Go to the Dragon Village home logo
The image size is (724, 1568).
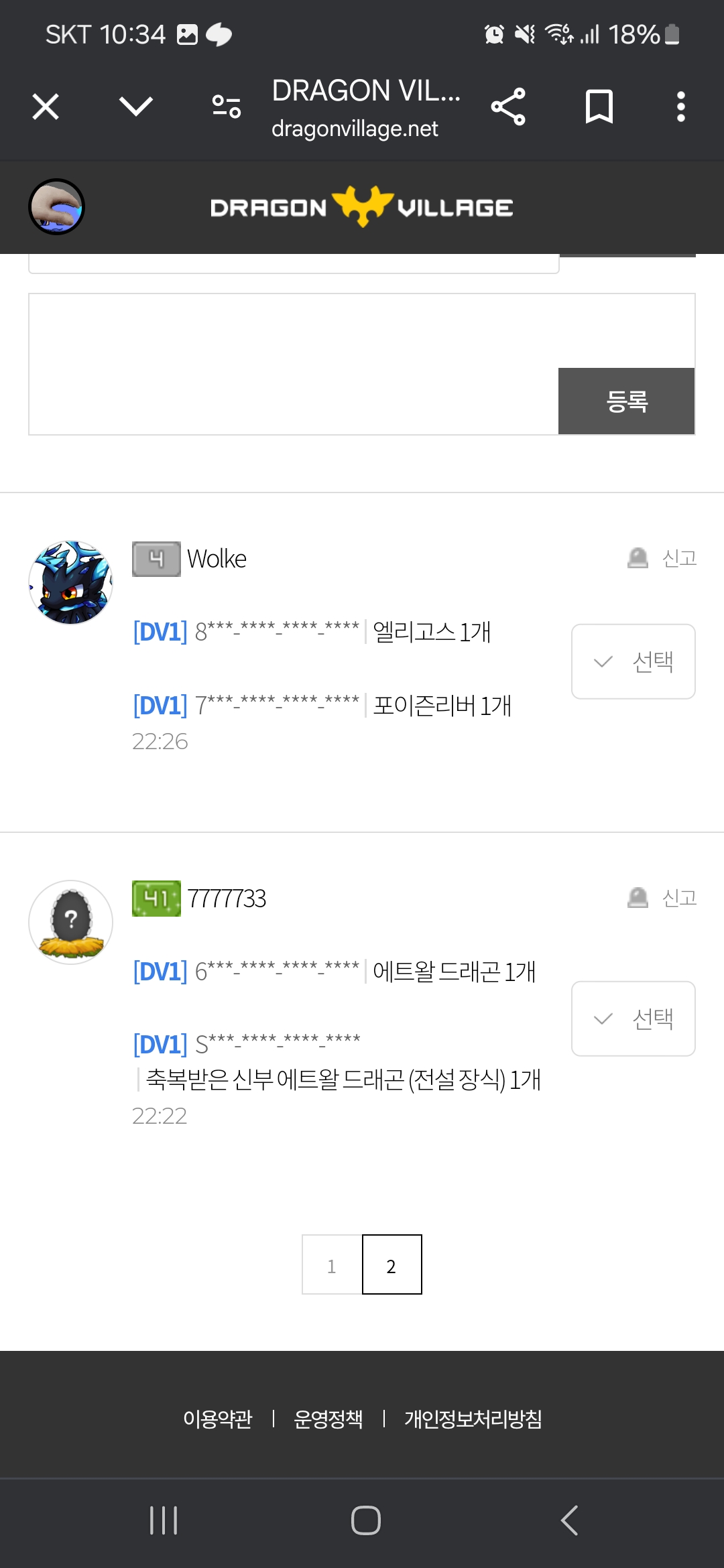(x=362, y=207)
